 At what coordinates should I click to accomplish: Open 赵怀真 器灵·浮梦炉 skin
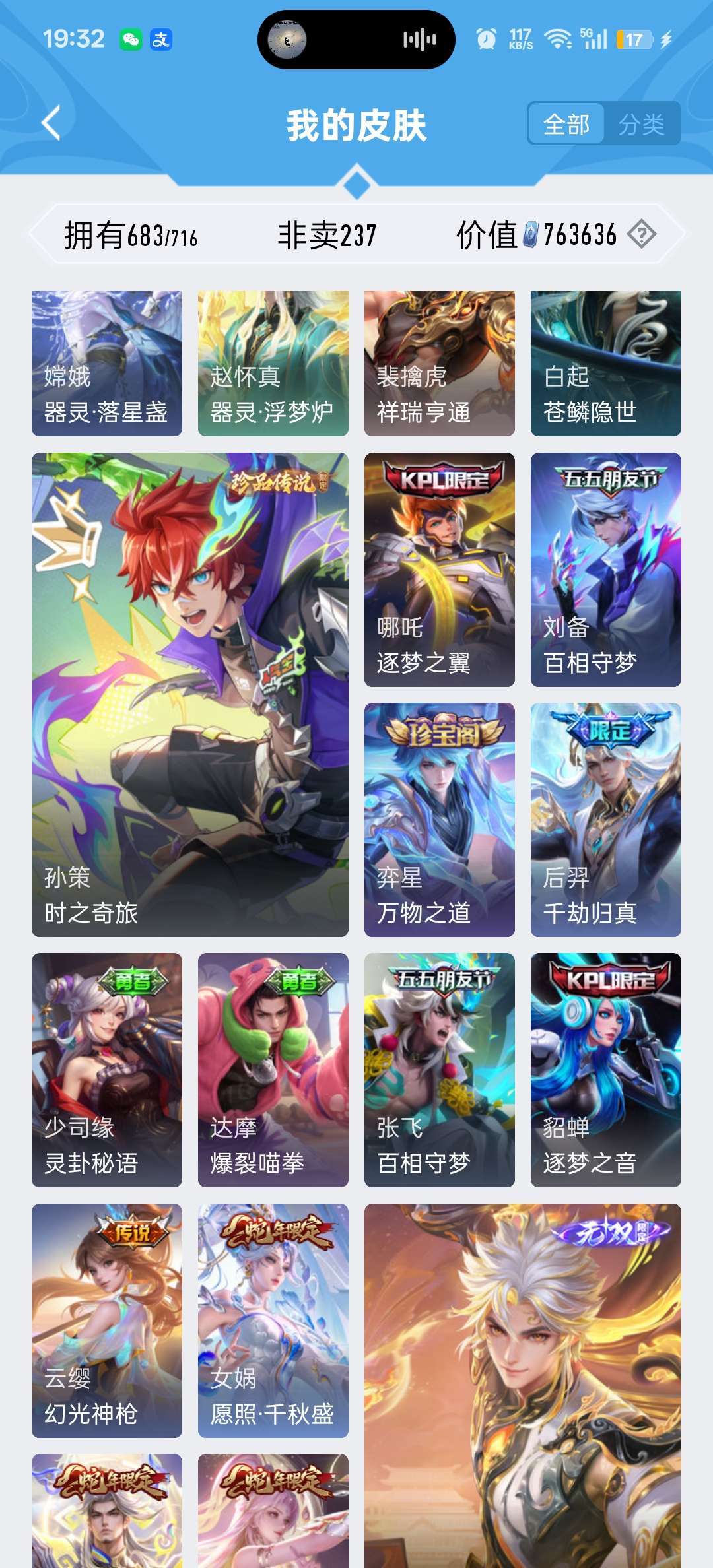273,364
